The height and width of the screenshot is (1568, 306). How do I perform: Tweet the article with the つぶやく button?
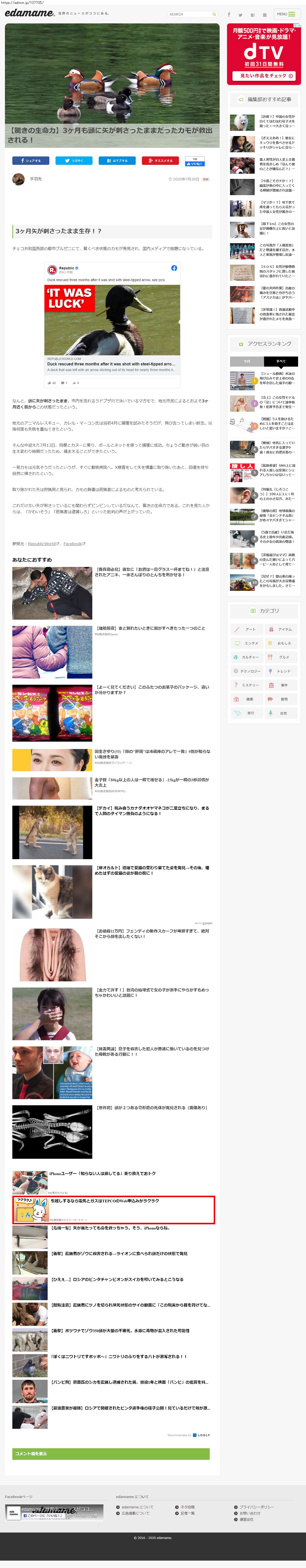click(x=74, y=161)
